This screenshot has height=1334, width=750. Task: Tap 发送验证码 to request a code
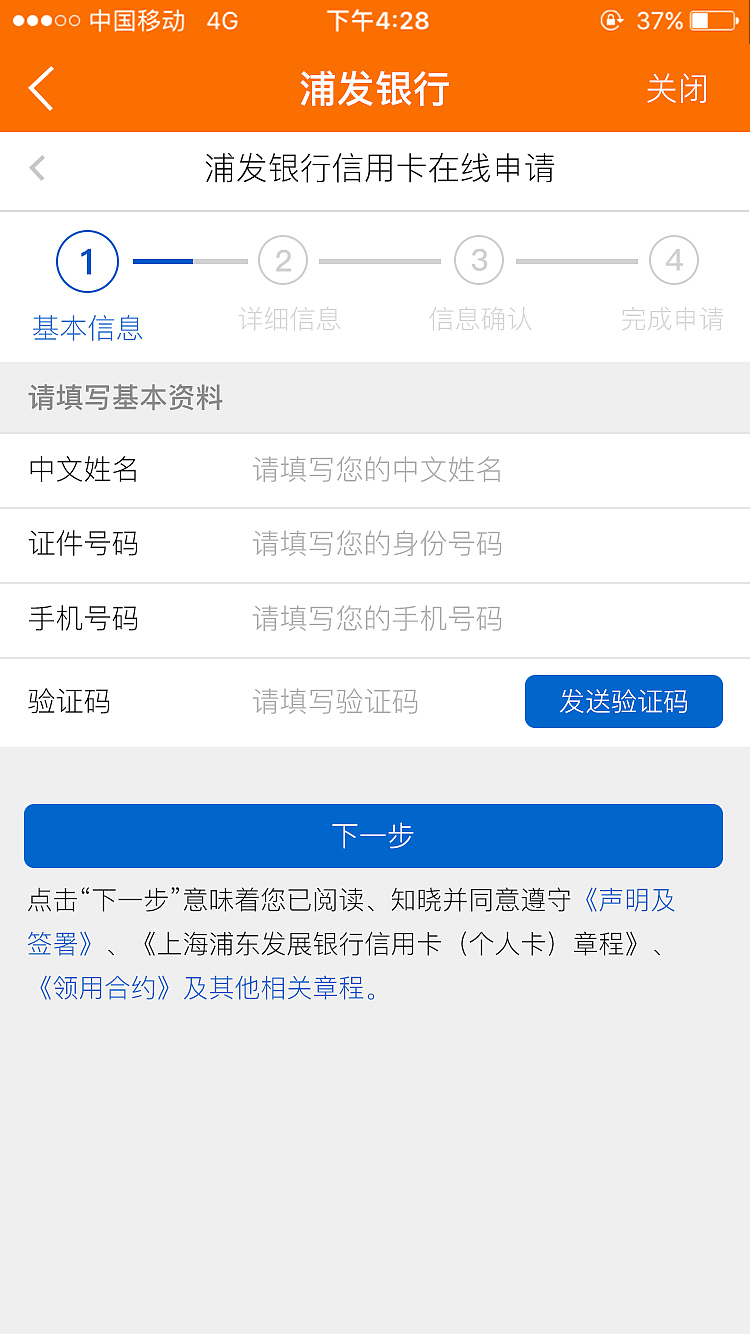(623, 701)
